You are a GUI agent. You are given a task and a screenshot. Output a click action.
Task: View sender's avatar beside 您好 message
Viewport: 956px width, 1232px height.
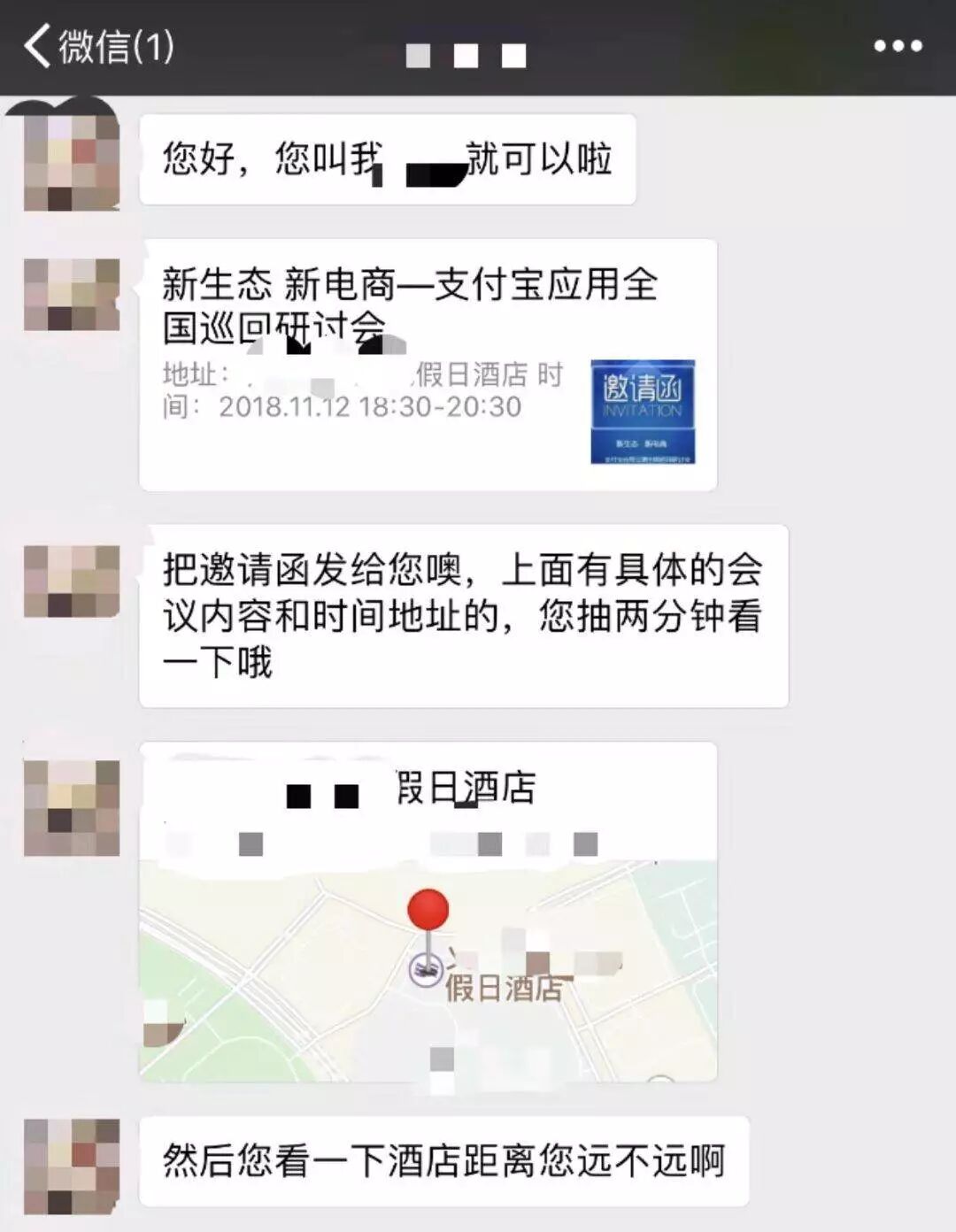tap(71, 159)
